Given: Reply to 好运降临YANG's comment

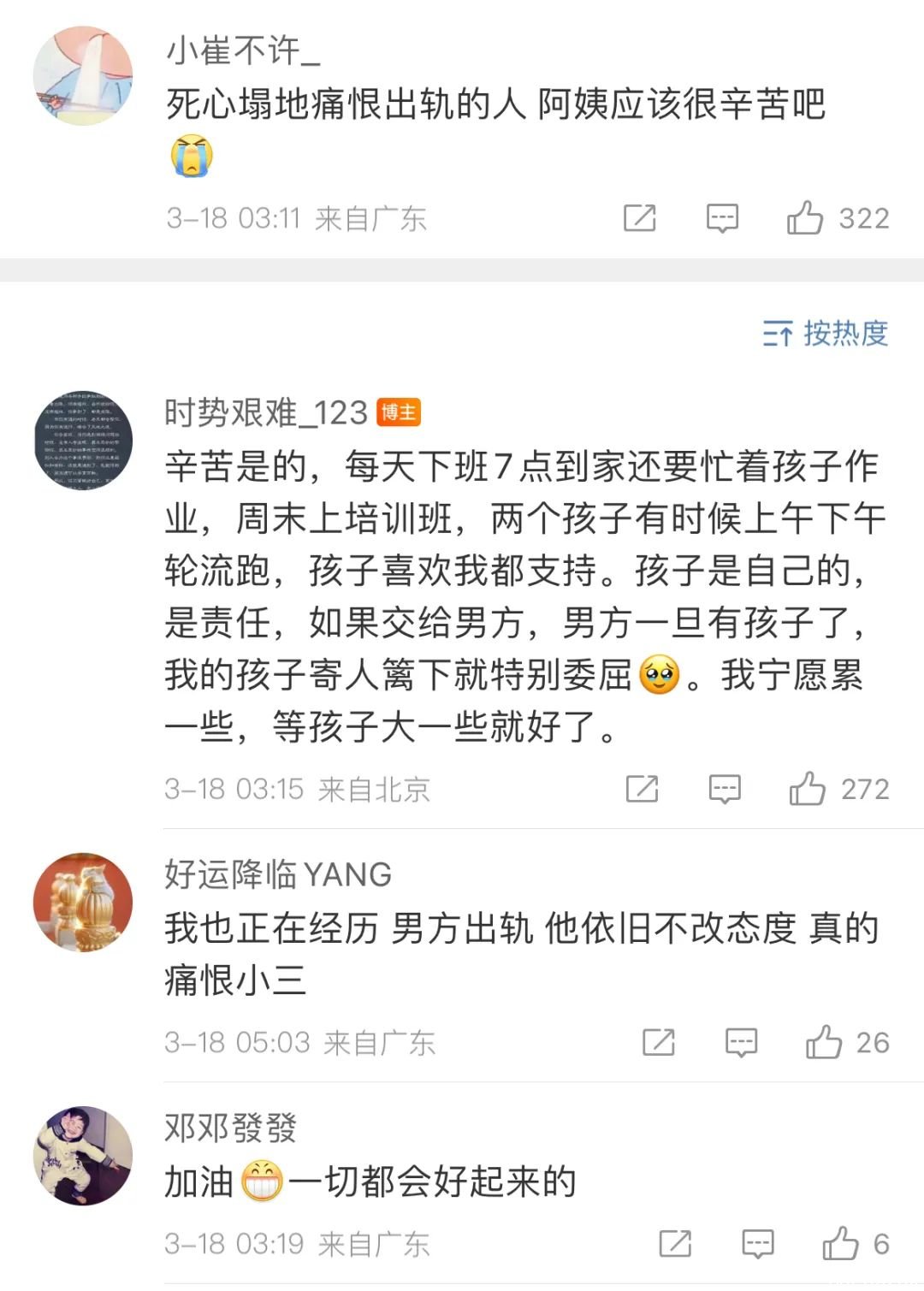Looking at the screenshot, I should [x=741, y=1042].
